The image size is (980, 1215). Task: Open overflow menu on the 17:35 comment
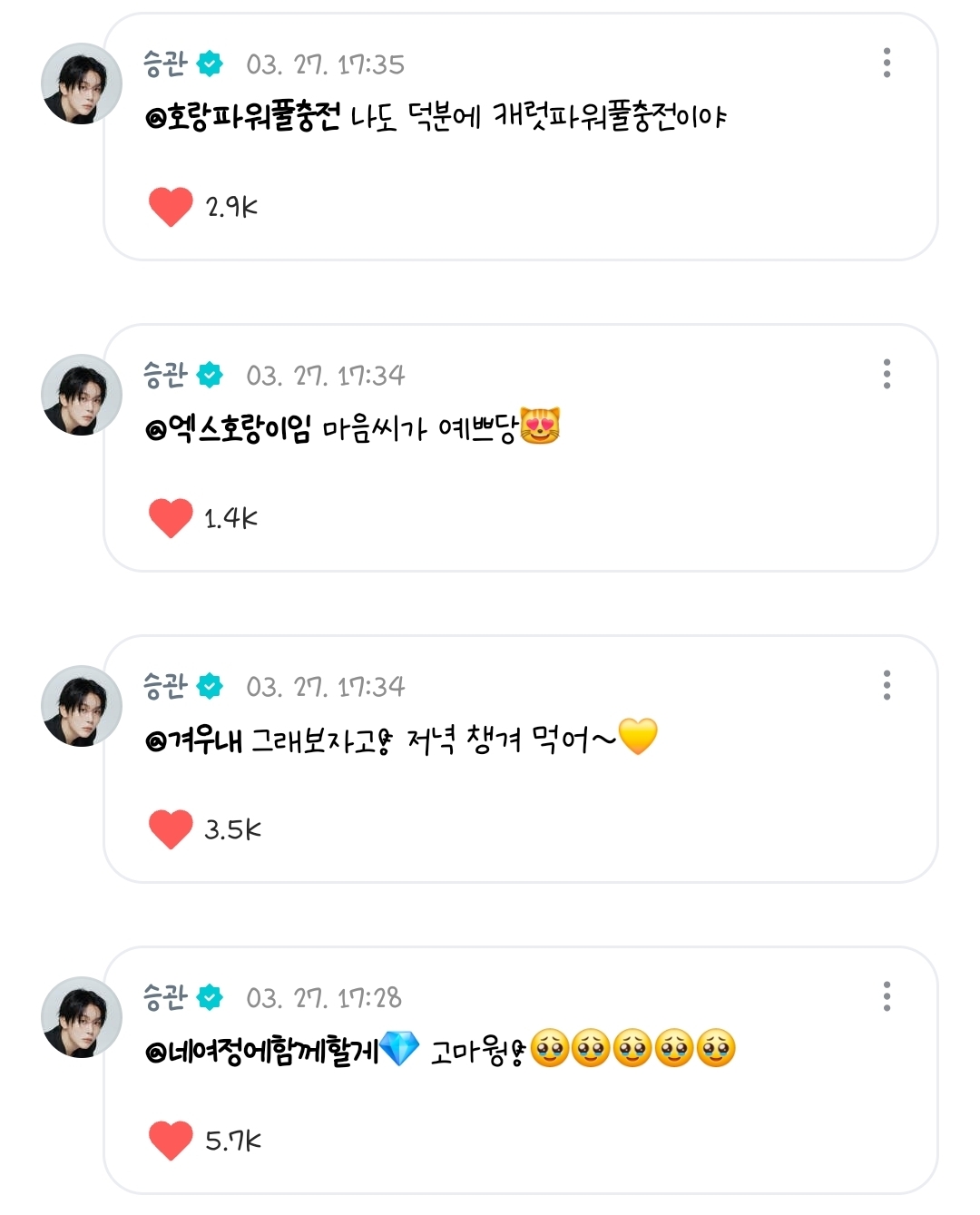pyautogui.click(x=887, y=63)
